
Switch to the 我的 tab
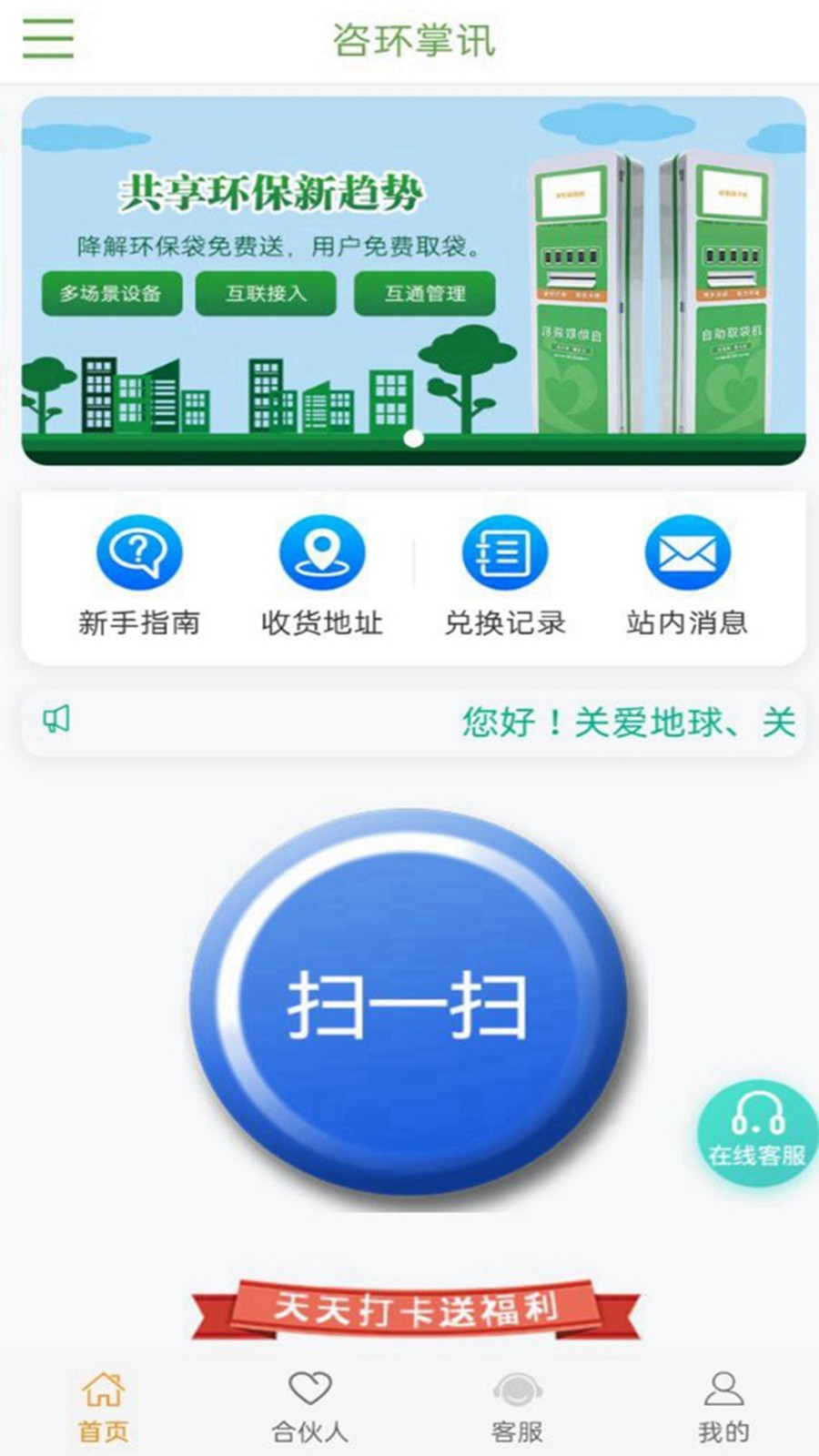pos(723,1407)
